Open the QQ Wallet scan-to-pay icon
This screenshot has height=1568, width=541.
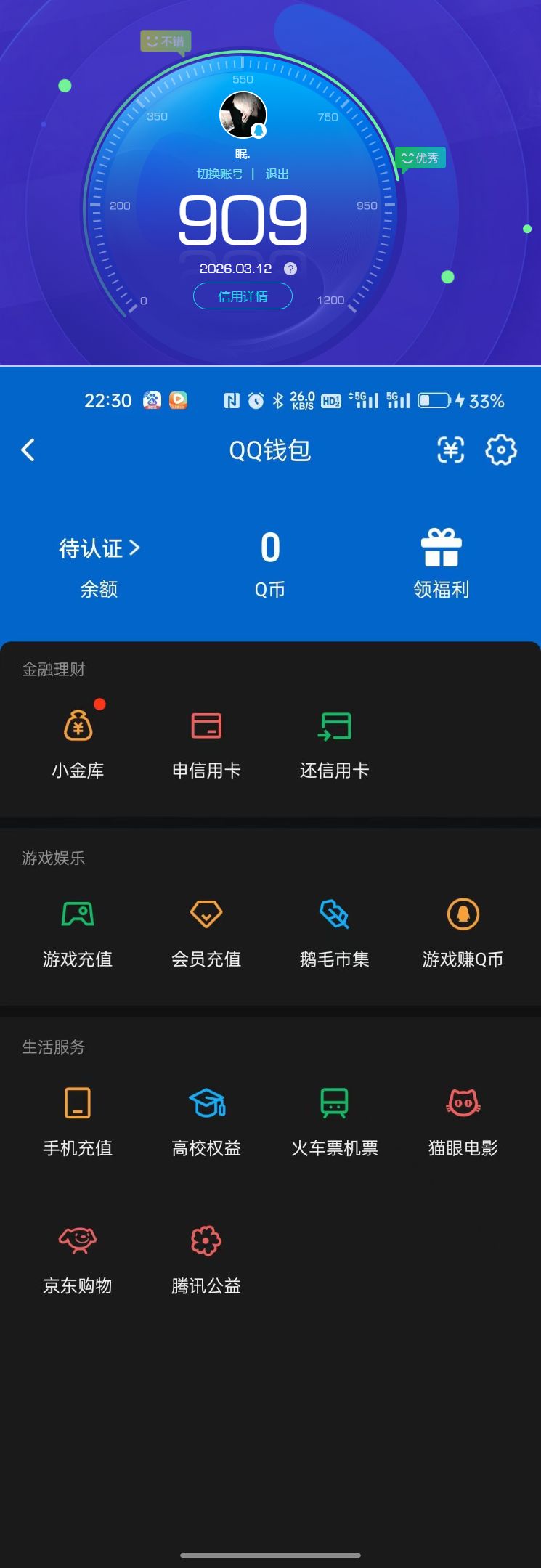[x=451, y=450]
